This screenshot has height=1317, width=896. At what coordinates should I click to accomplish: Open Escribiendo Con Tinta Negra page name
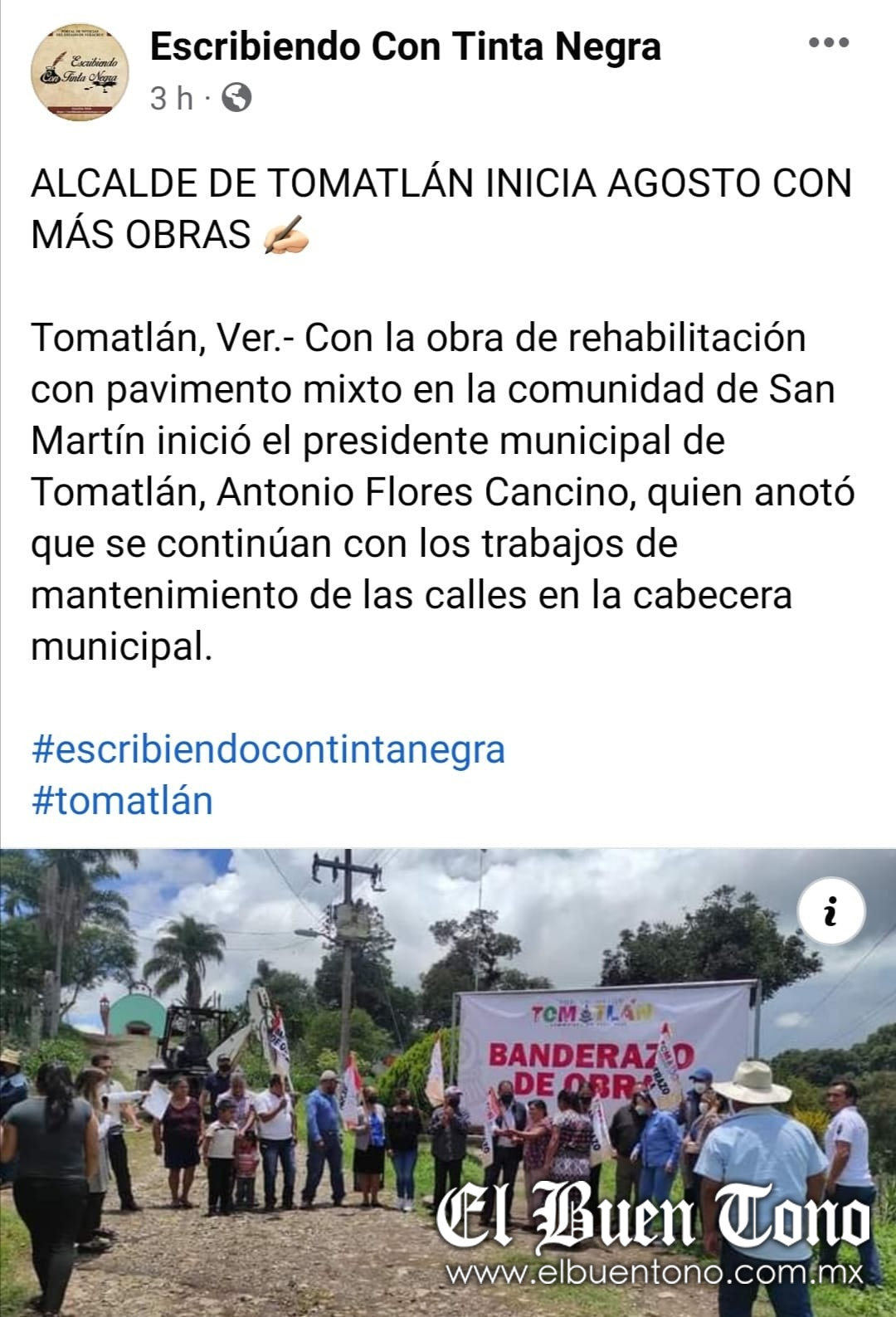(405, 47)
